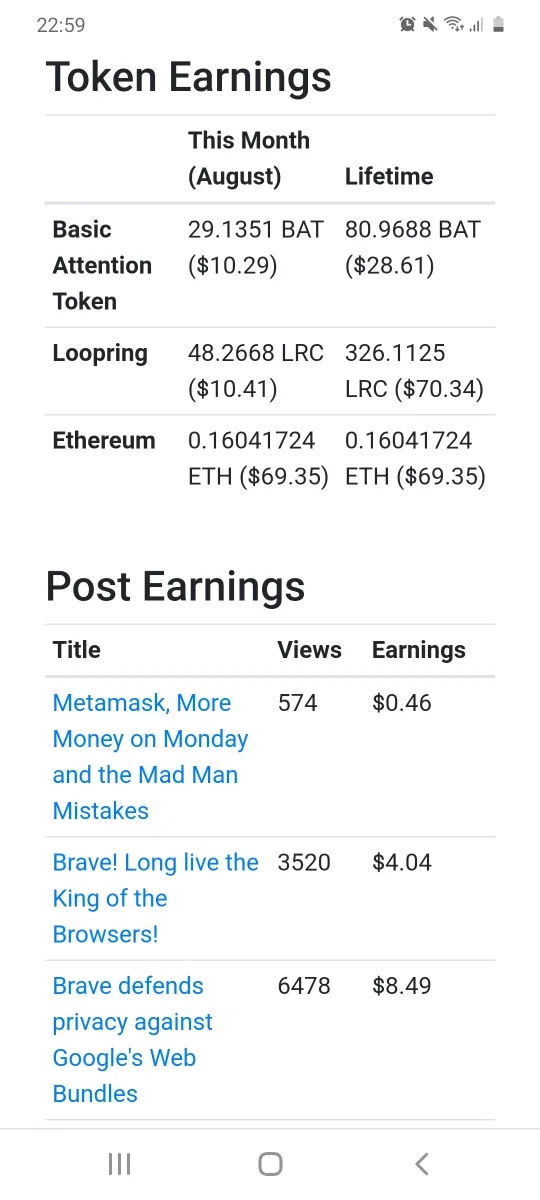Open the recent apps view
Viewport: 540px width, 1200px height.
click(x=119, y=1163)
